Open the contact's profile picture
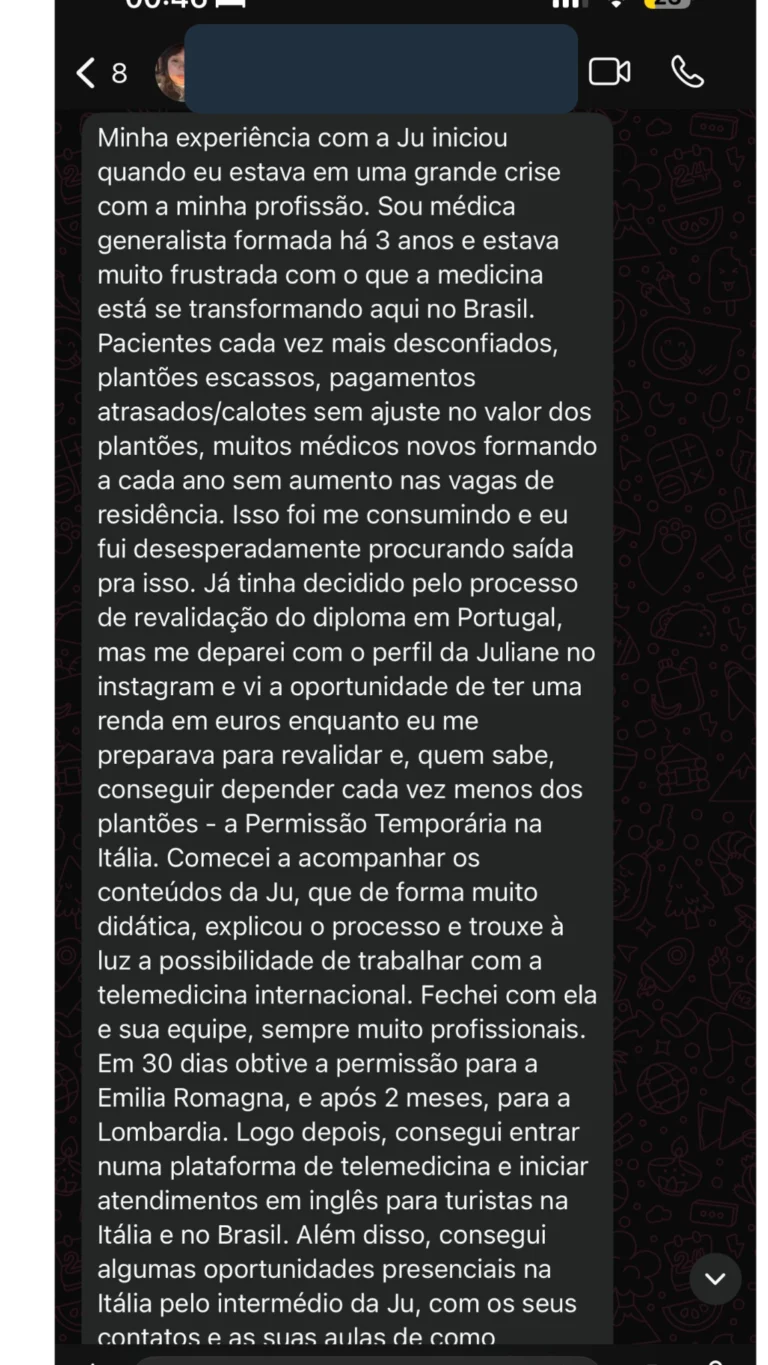Image resolution: width=768 pixels, height=1365 pixels. (171, 73)
